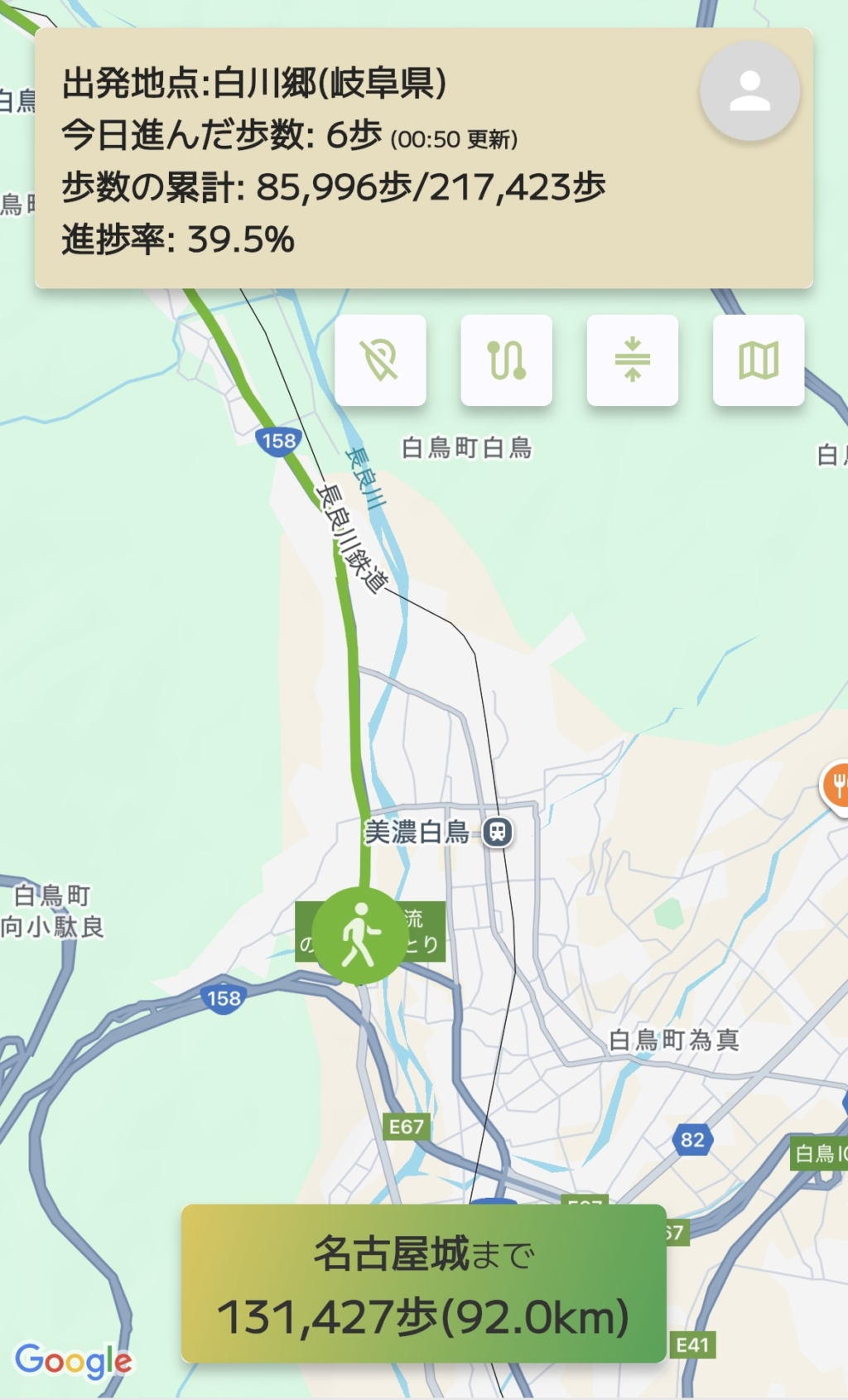The width and height of the screenshot is (848, 1400).
Task: Select the 美濃白鳥 station marker
Action: (498, 832)
